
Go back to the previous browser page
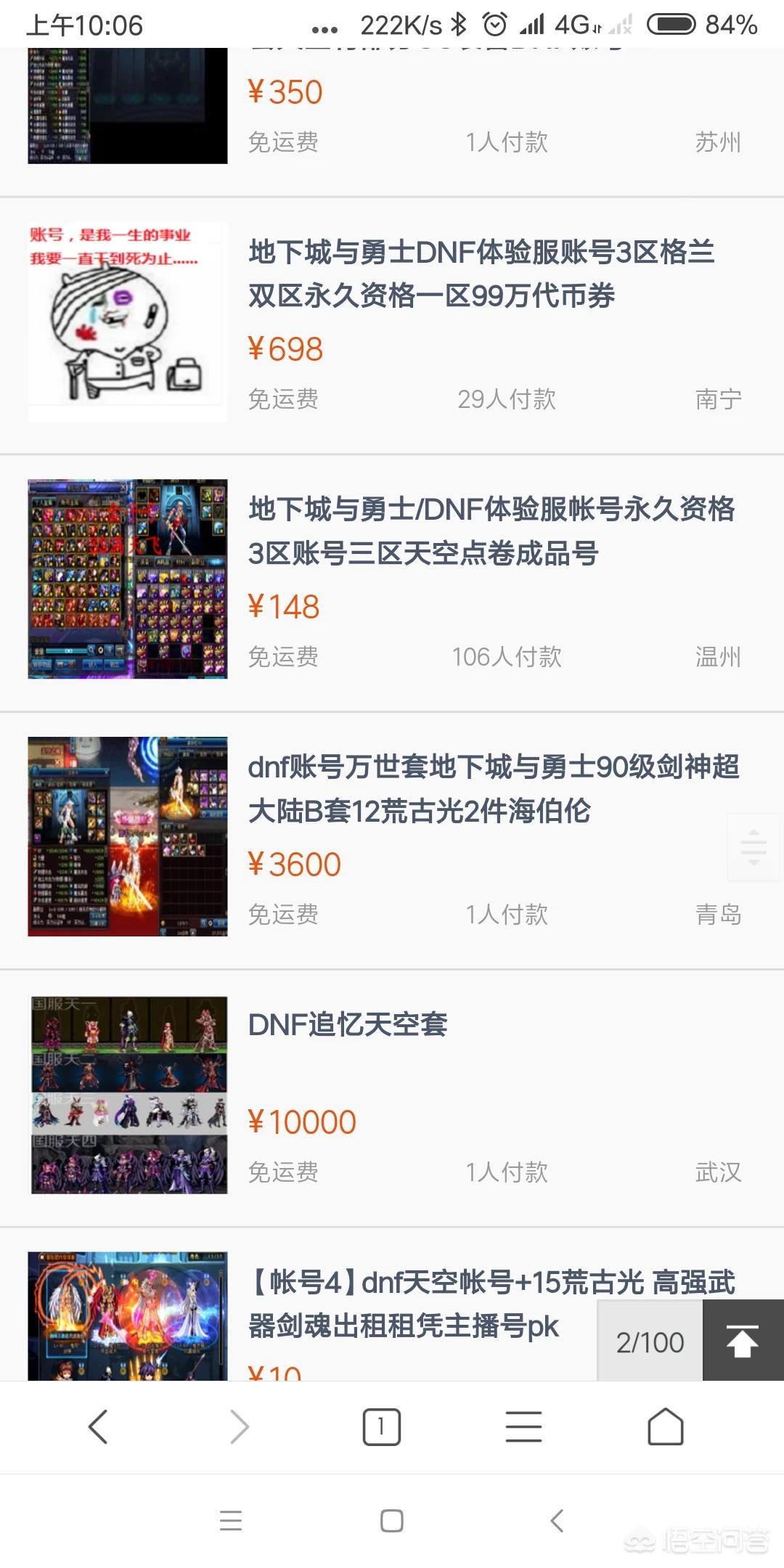click(98, 1426)
